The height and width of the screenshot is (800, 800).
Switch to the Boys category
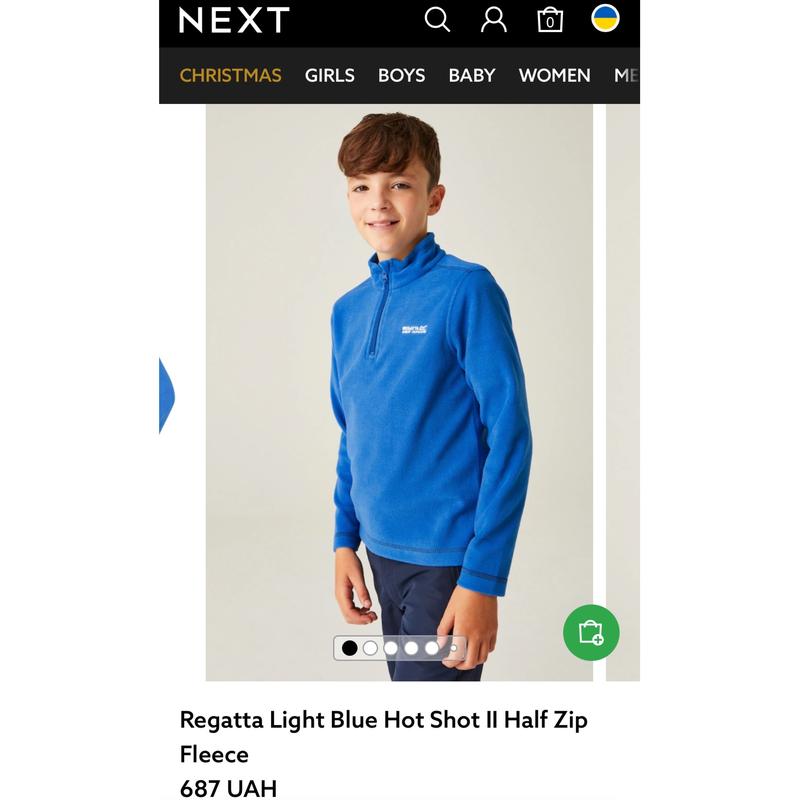coord(401,75)
